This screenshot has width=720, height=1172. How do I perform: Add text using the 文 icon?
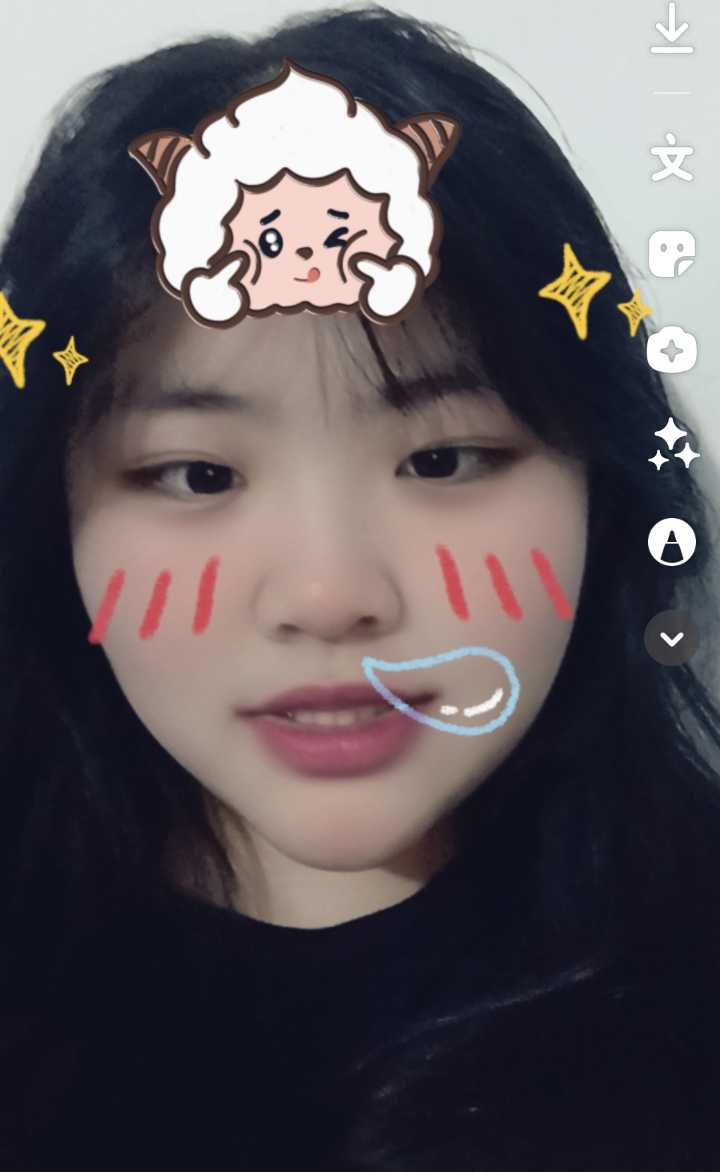click(x=672, y=160)
